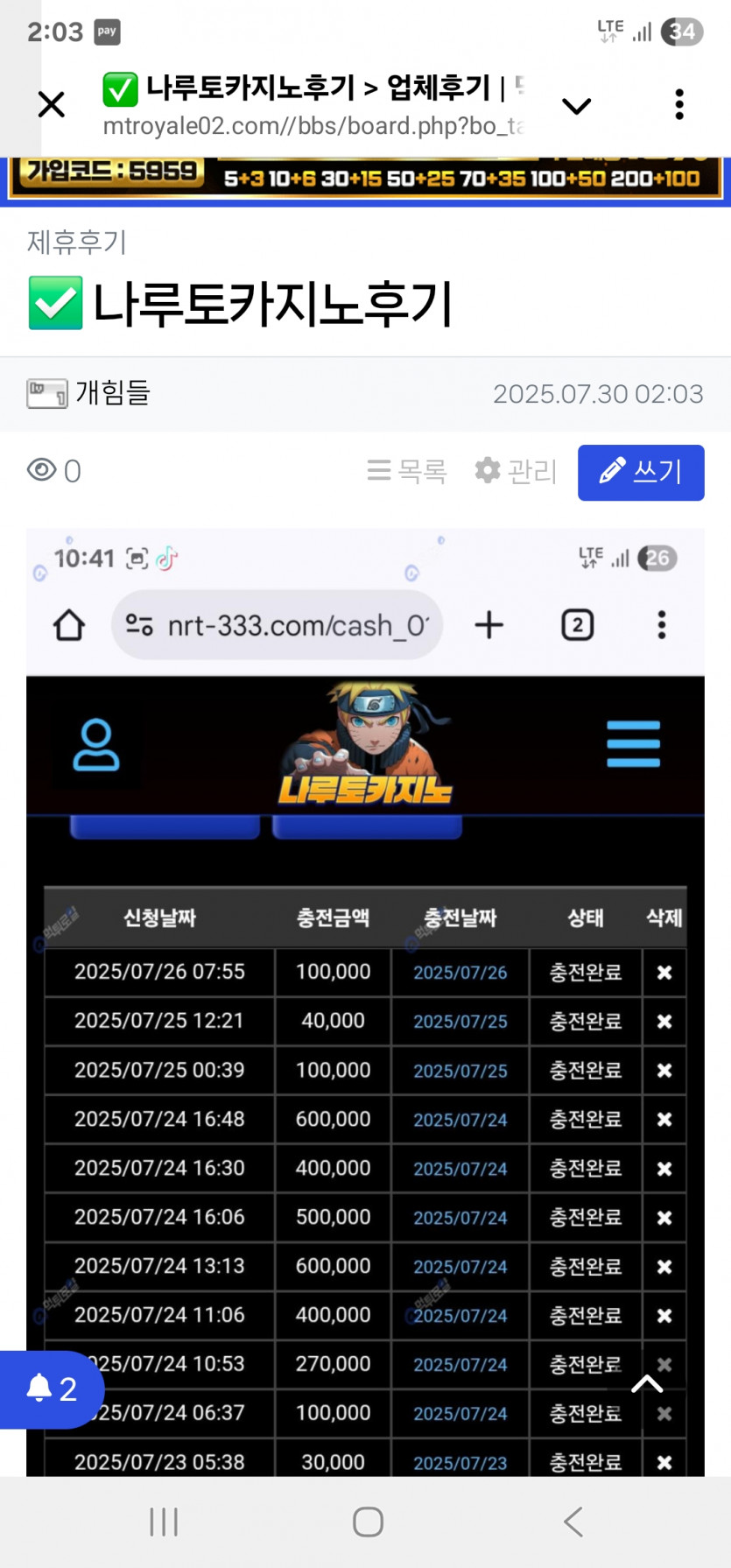731x1568 pixels.
Task: Close the browser custom tab
Action: pyautogui.click(x=52, y=105)
